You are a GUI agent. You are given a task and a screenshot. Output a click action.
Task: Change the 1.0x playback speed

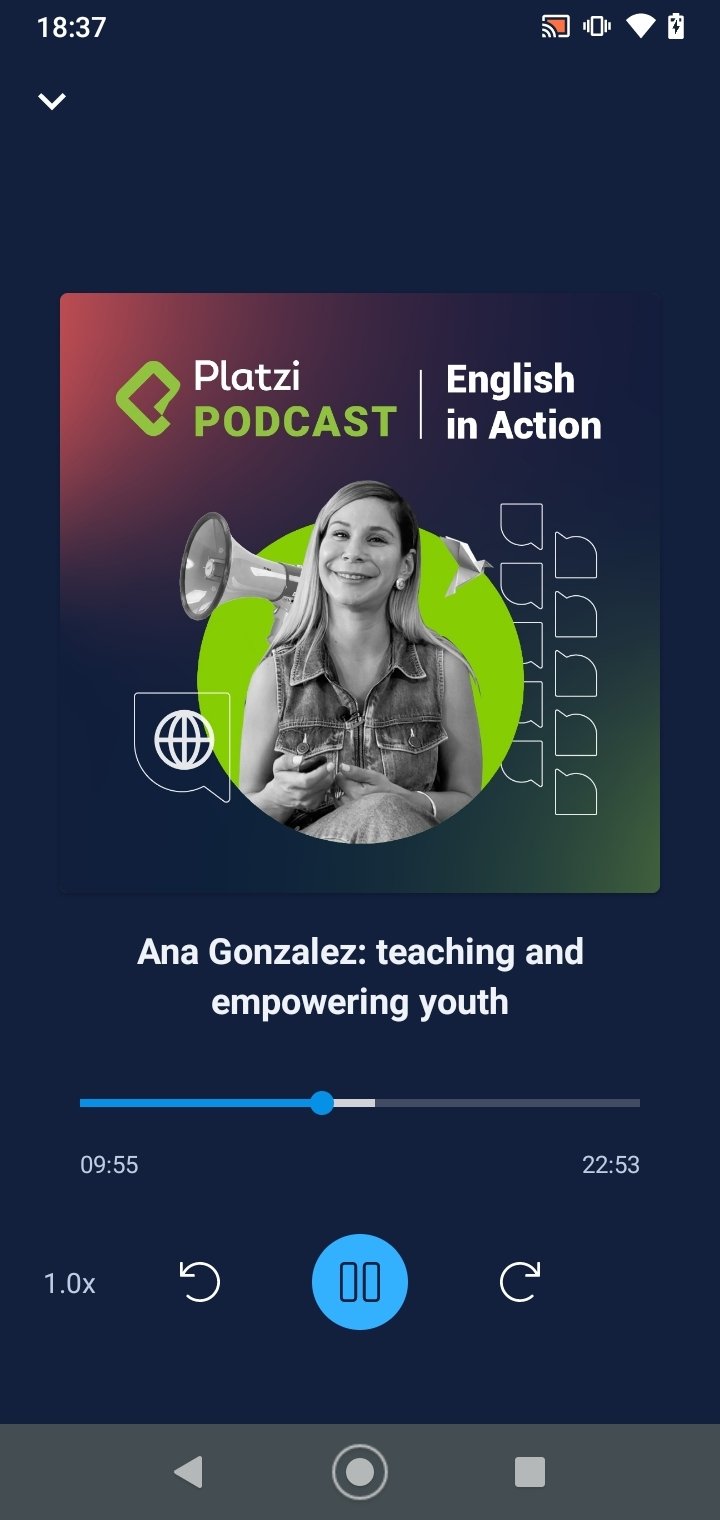click(x=69, y=1284)
